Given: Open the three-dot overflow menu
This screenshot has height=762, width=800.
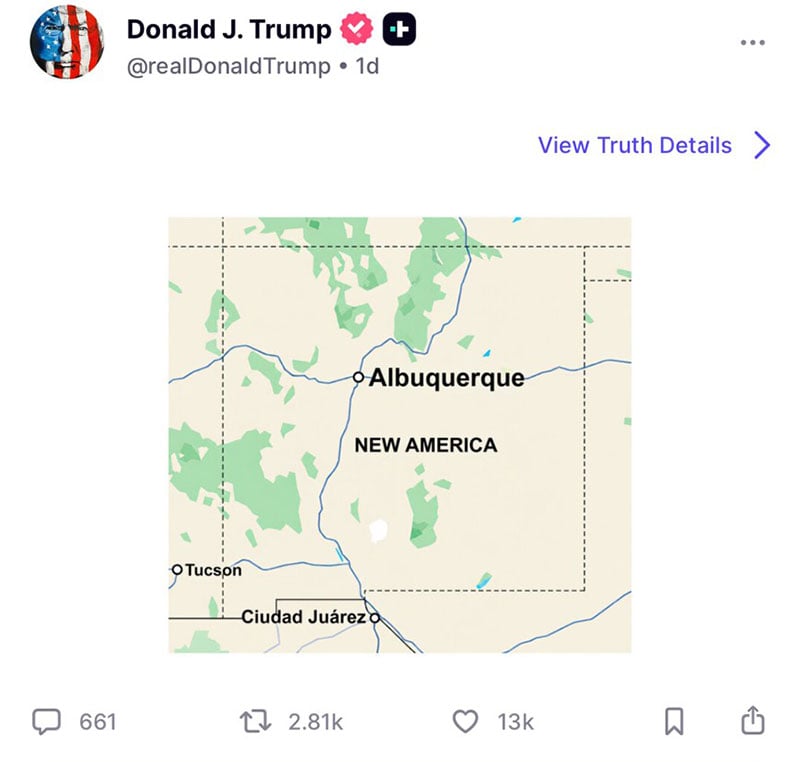Looking at the screenshot, I should click(x=753, y=43).
